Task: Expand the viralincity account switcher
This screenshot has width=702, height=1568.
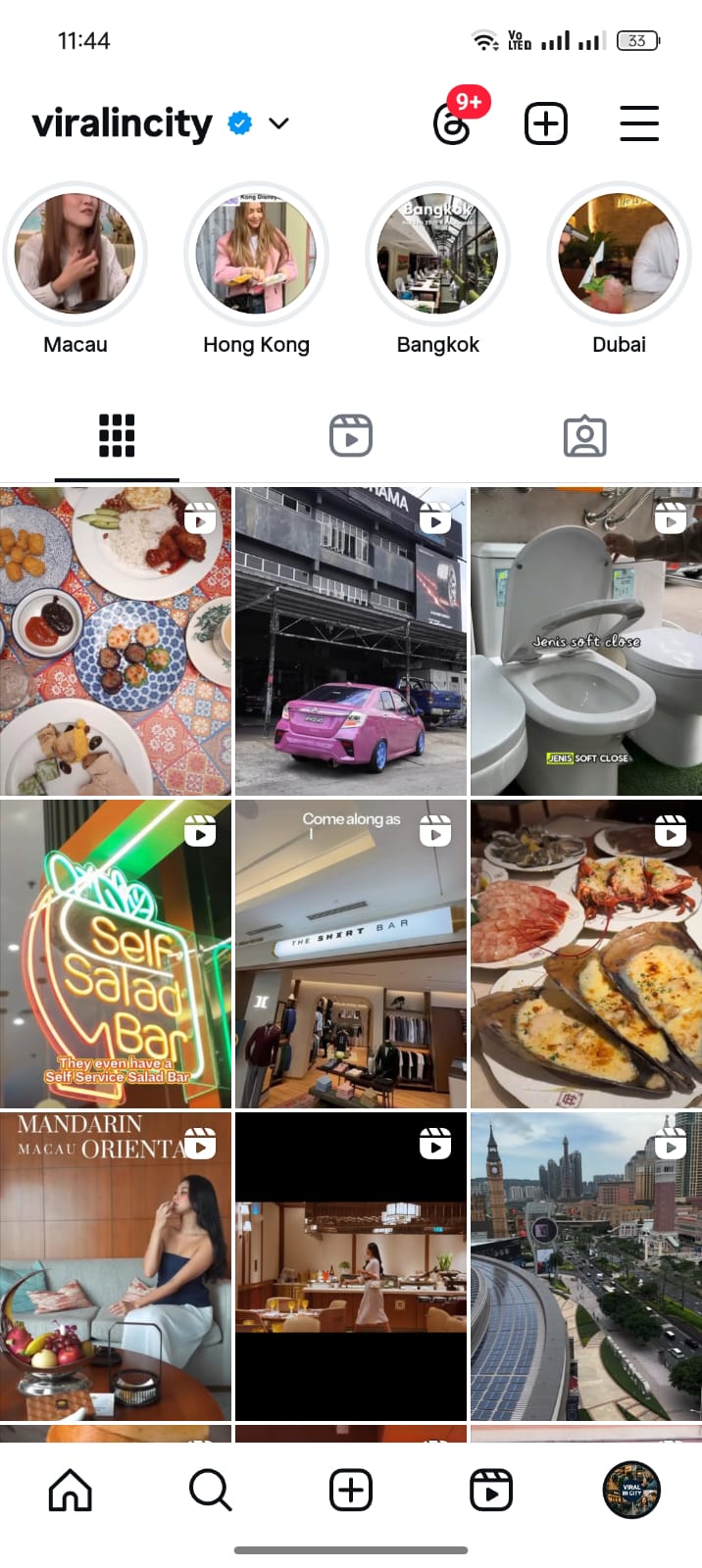Action: pos(278,123)
